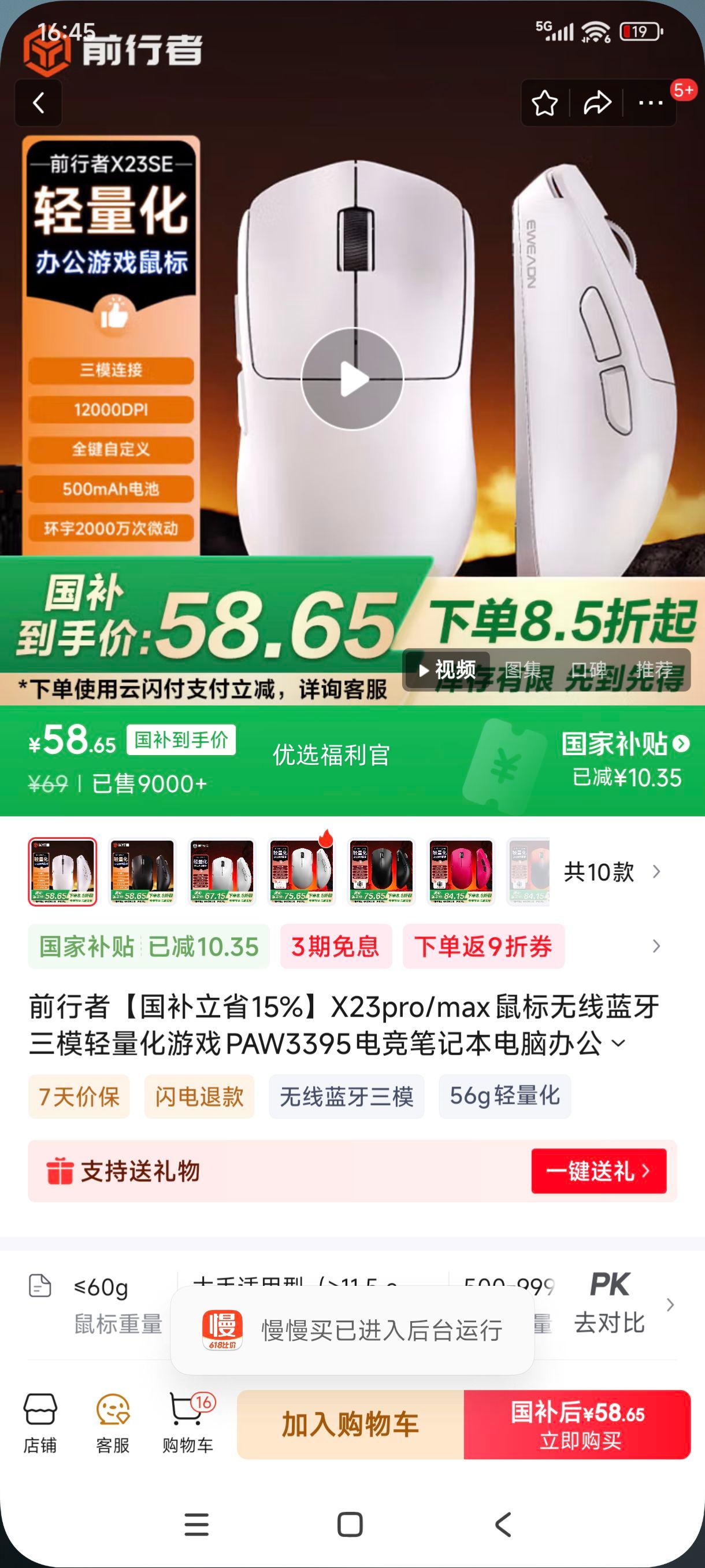
Task: Share this mouse listing
Action: [596, 103]
